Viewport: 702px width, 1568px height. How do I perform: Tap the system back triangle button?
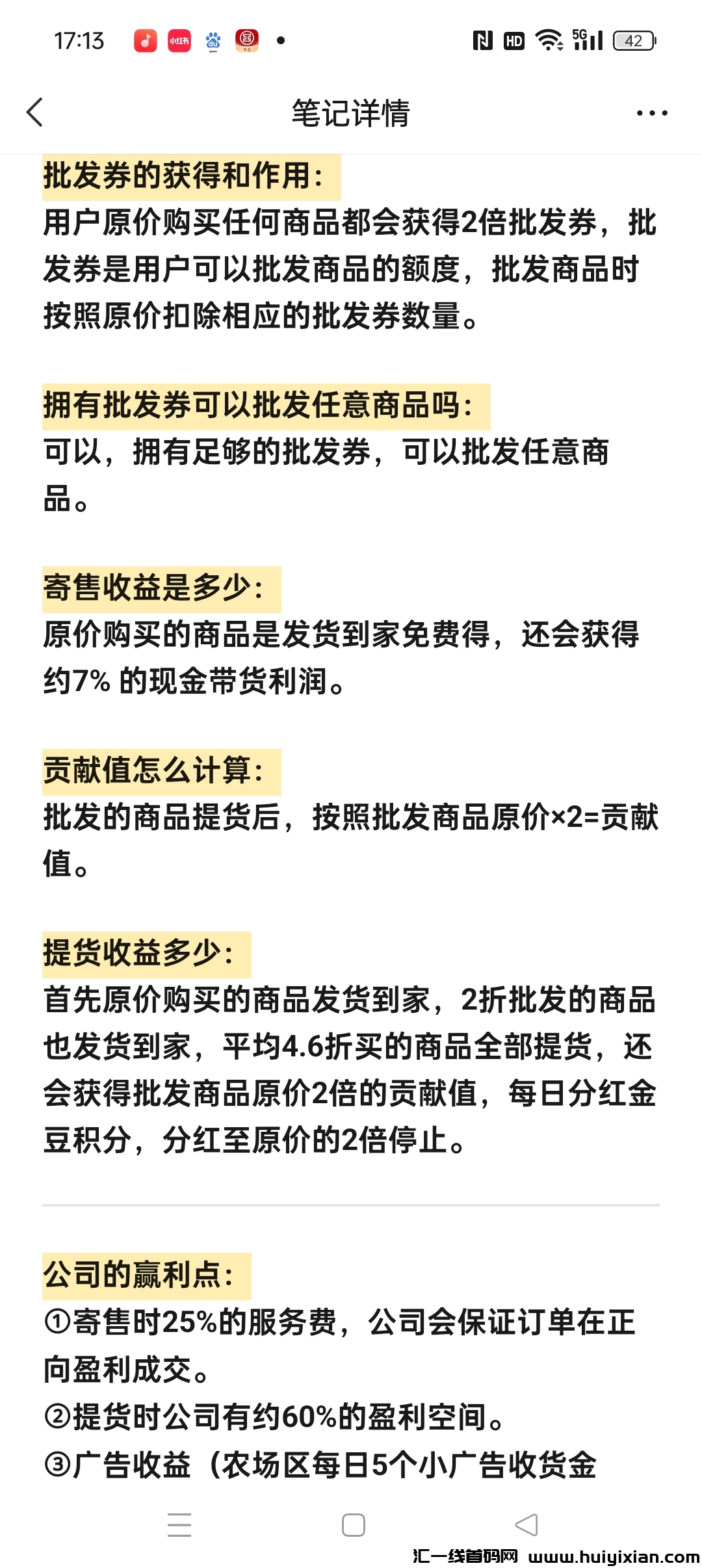pos(526,1524)
